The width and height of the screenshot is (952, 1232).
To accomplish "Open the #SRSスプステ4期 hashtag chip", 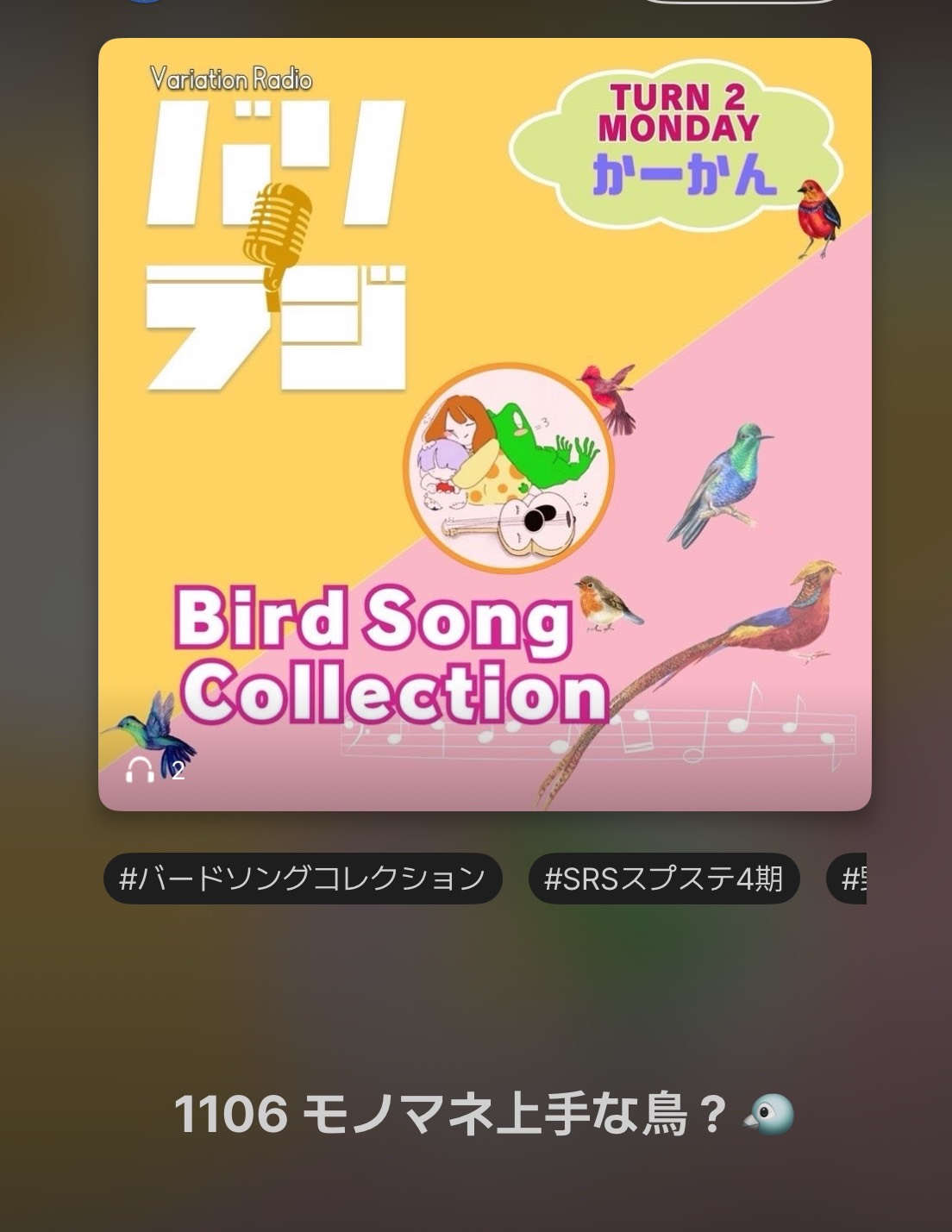I will tap(663, 879).
